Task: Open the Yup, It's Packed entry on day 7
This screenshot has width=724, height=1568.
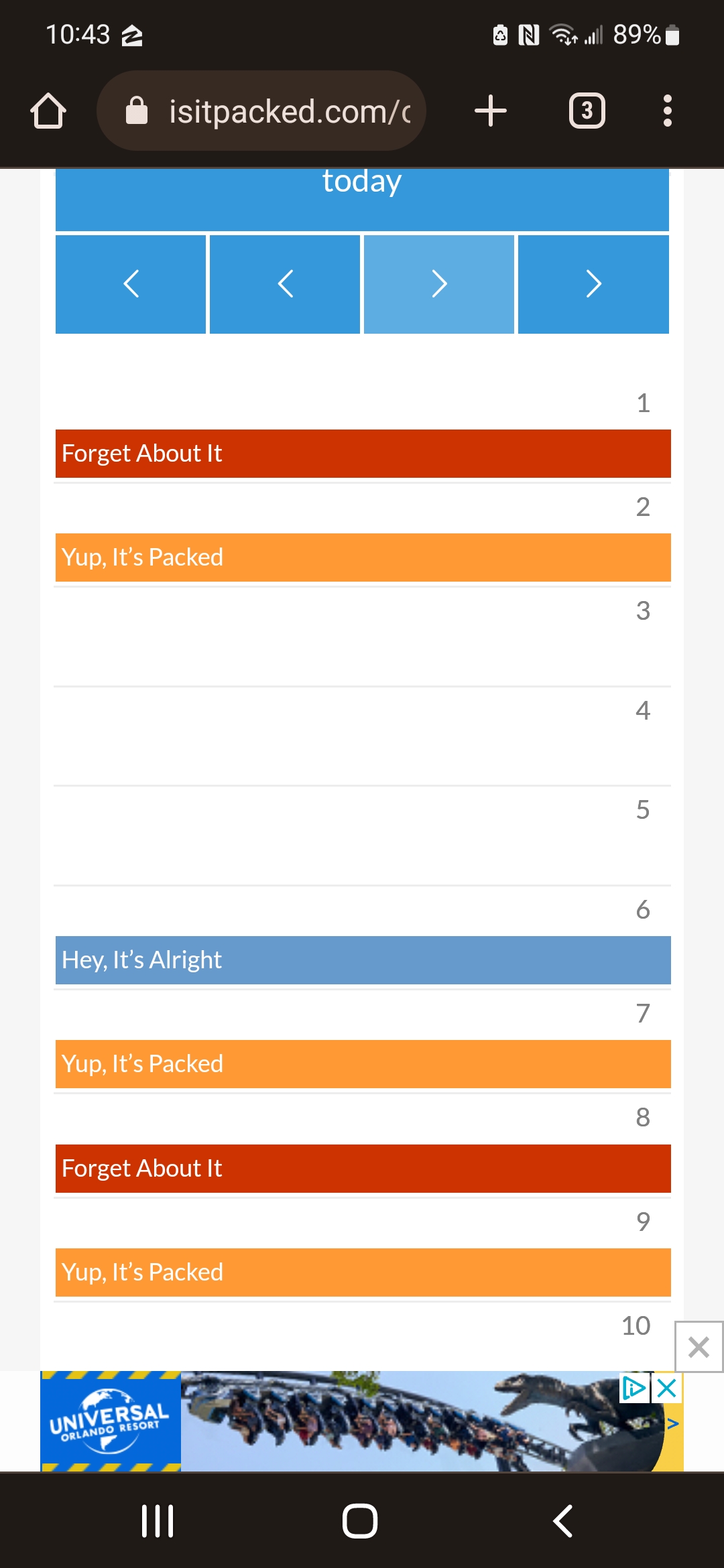Action: point(363,1064)
